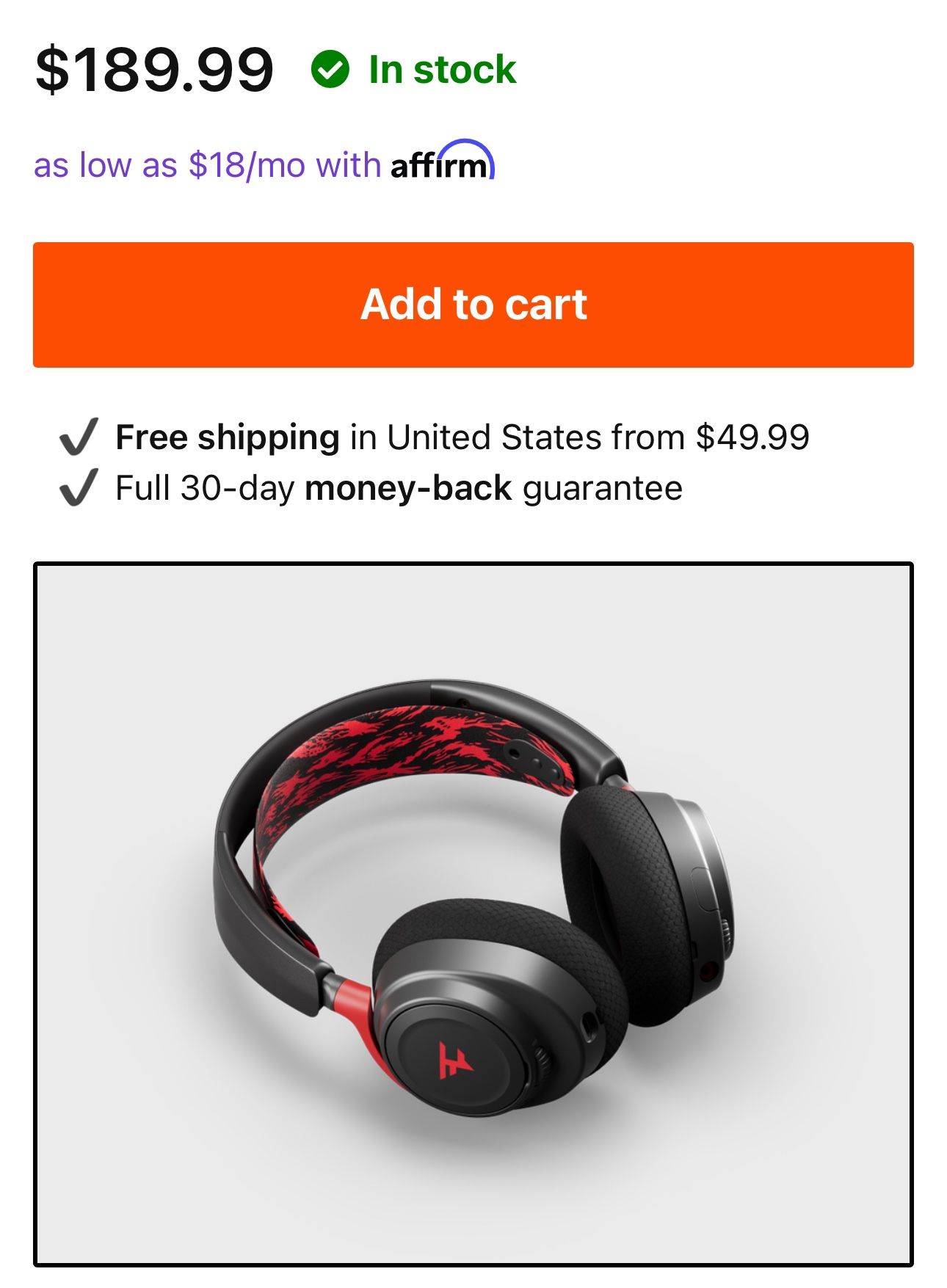The height and width of the screenshot is (1288, 947).
Task: Open Affirm monthly payment details link
Action: tap(264, 163)
